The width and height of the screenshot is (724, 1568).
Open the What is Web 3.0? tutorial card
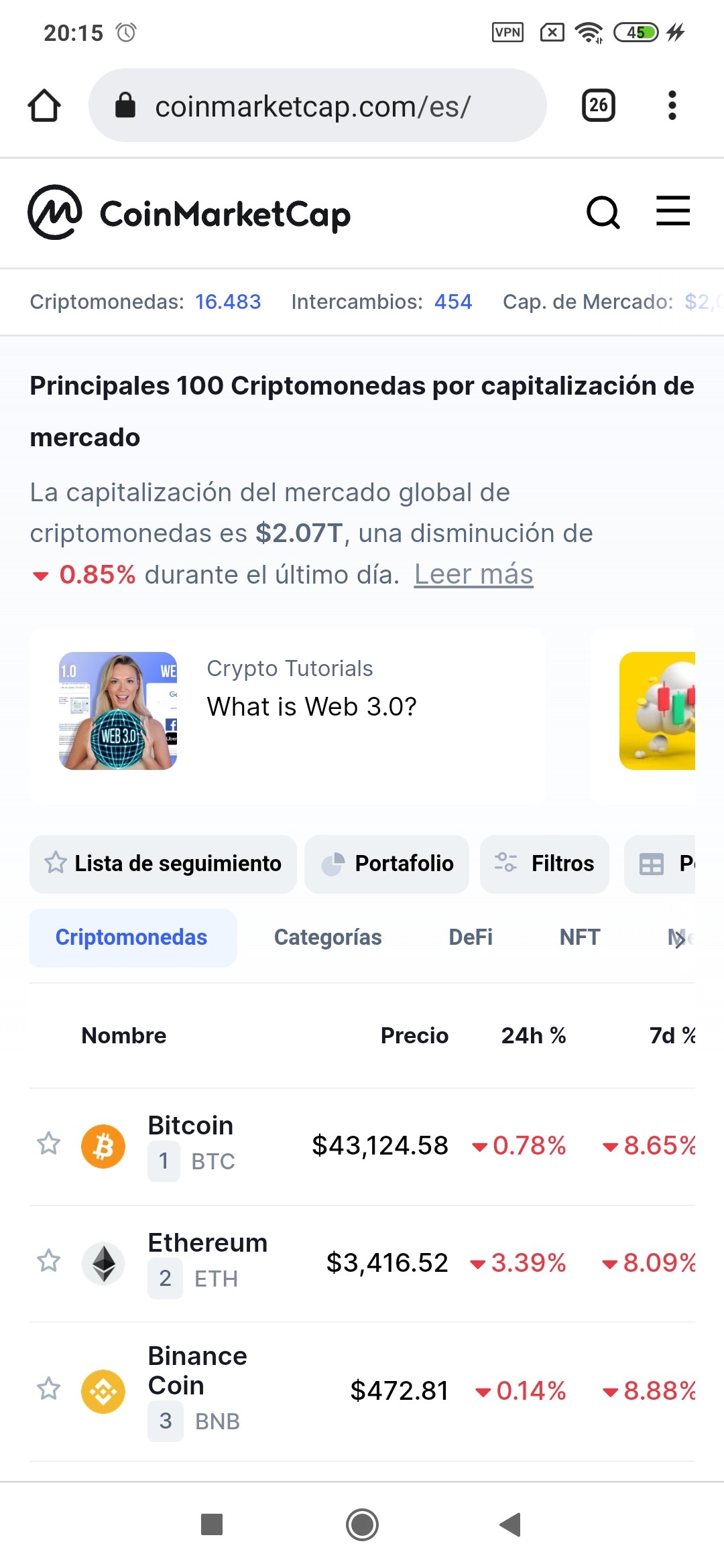tap(288, 716)
